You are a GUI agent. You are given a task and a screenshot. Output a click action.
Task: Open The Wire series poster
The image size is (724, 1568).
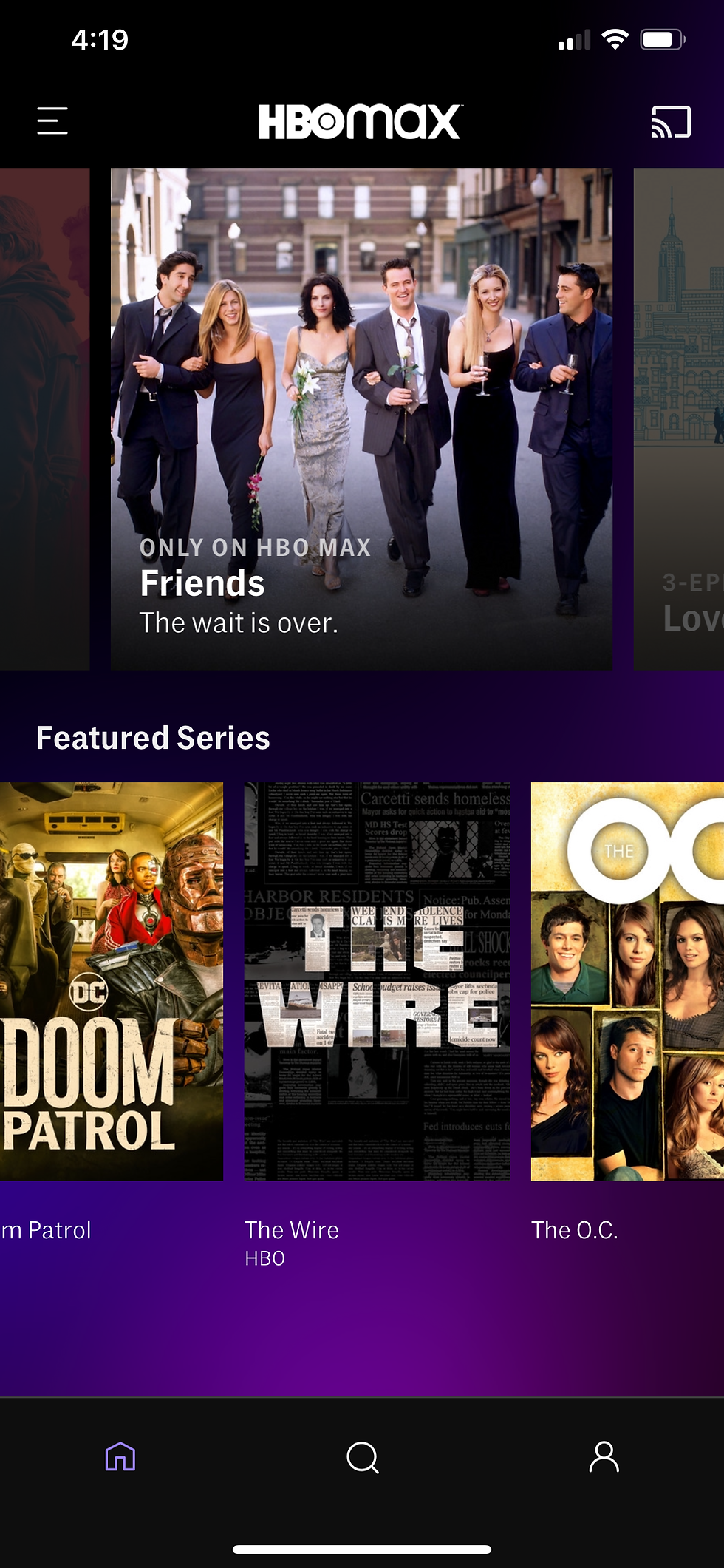point(377,982)
